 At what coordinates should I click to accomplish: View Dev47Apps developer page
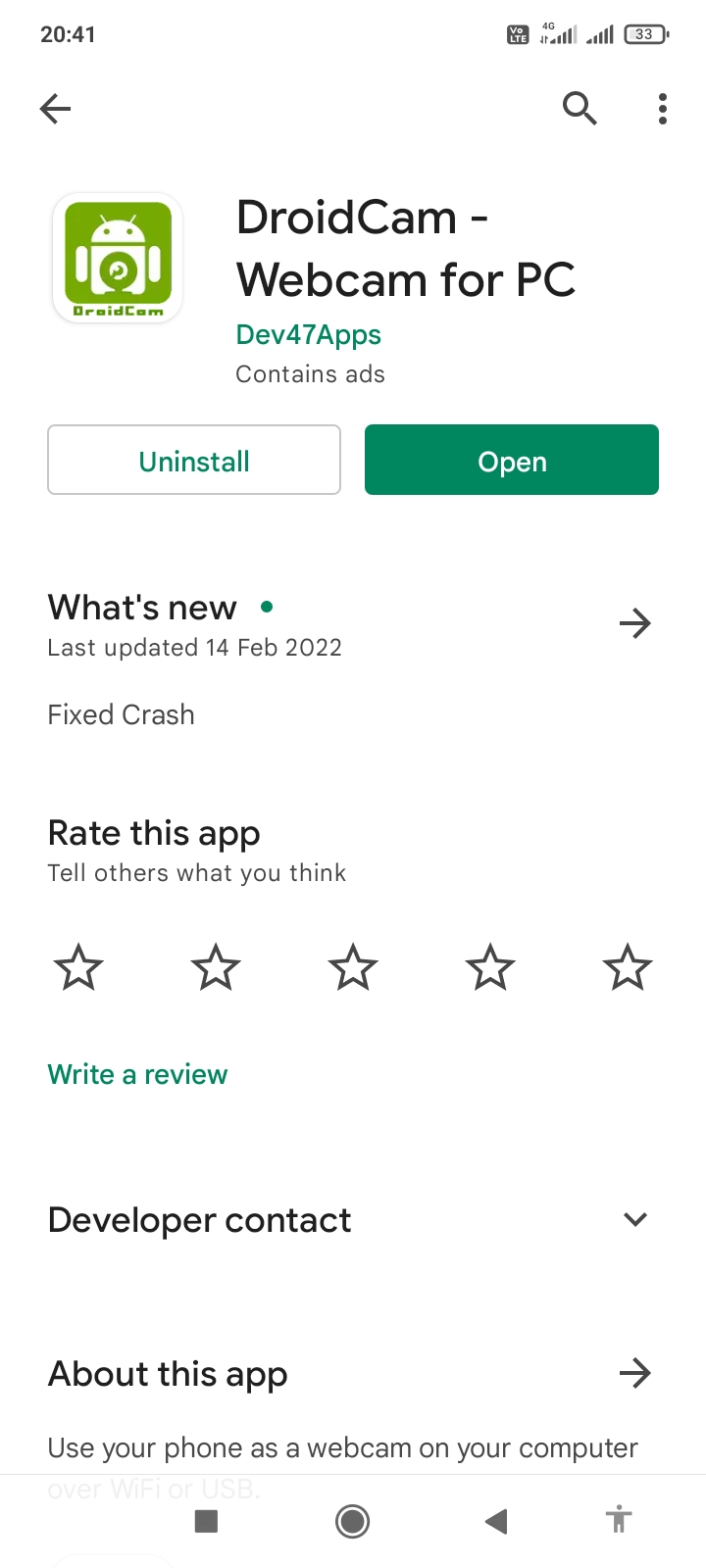coord(308,334)
